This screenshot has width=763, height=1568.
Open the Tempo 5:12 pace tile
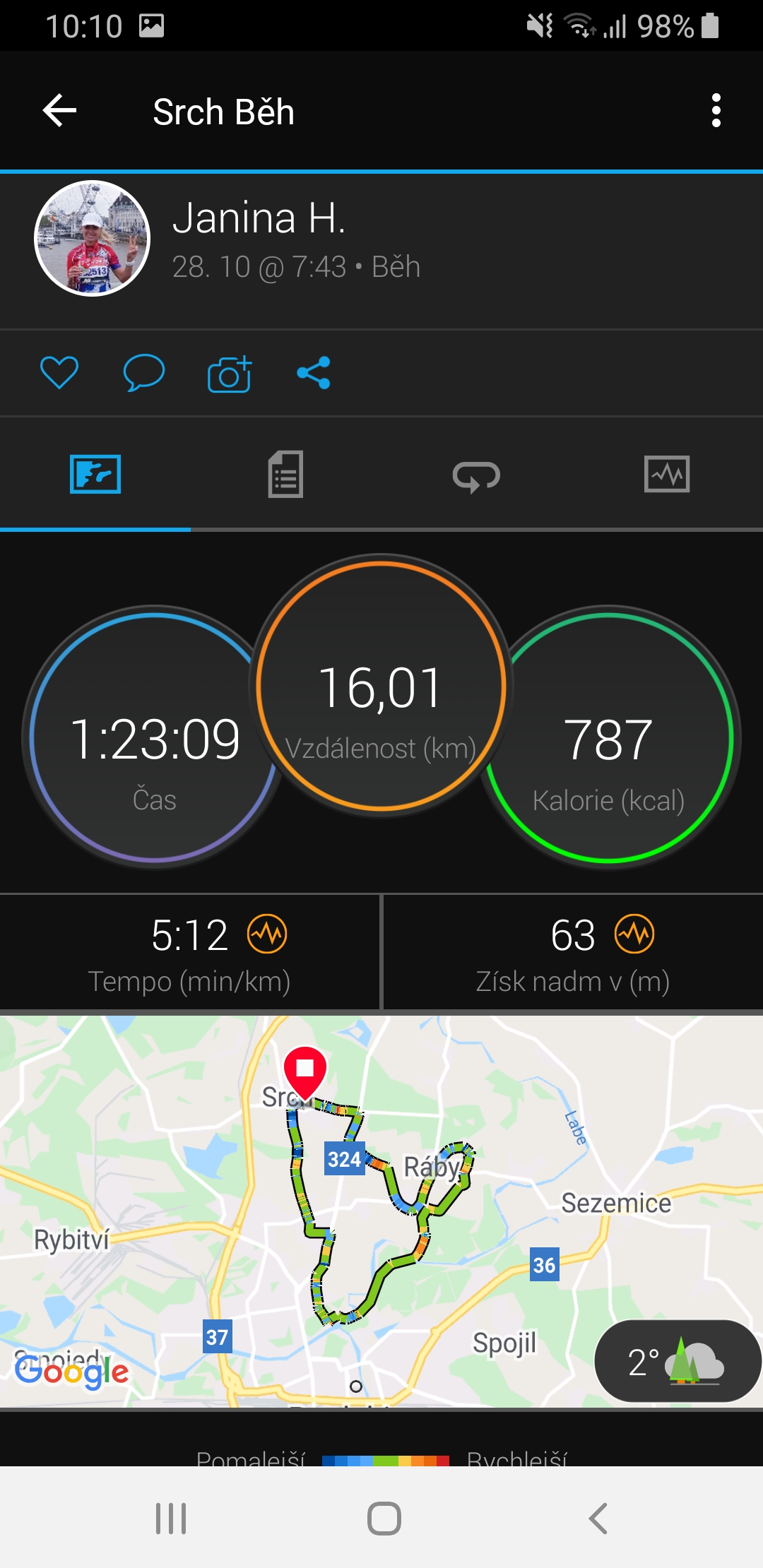click(x=189, y=953)
